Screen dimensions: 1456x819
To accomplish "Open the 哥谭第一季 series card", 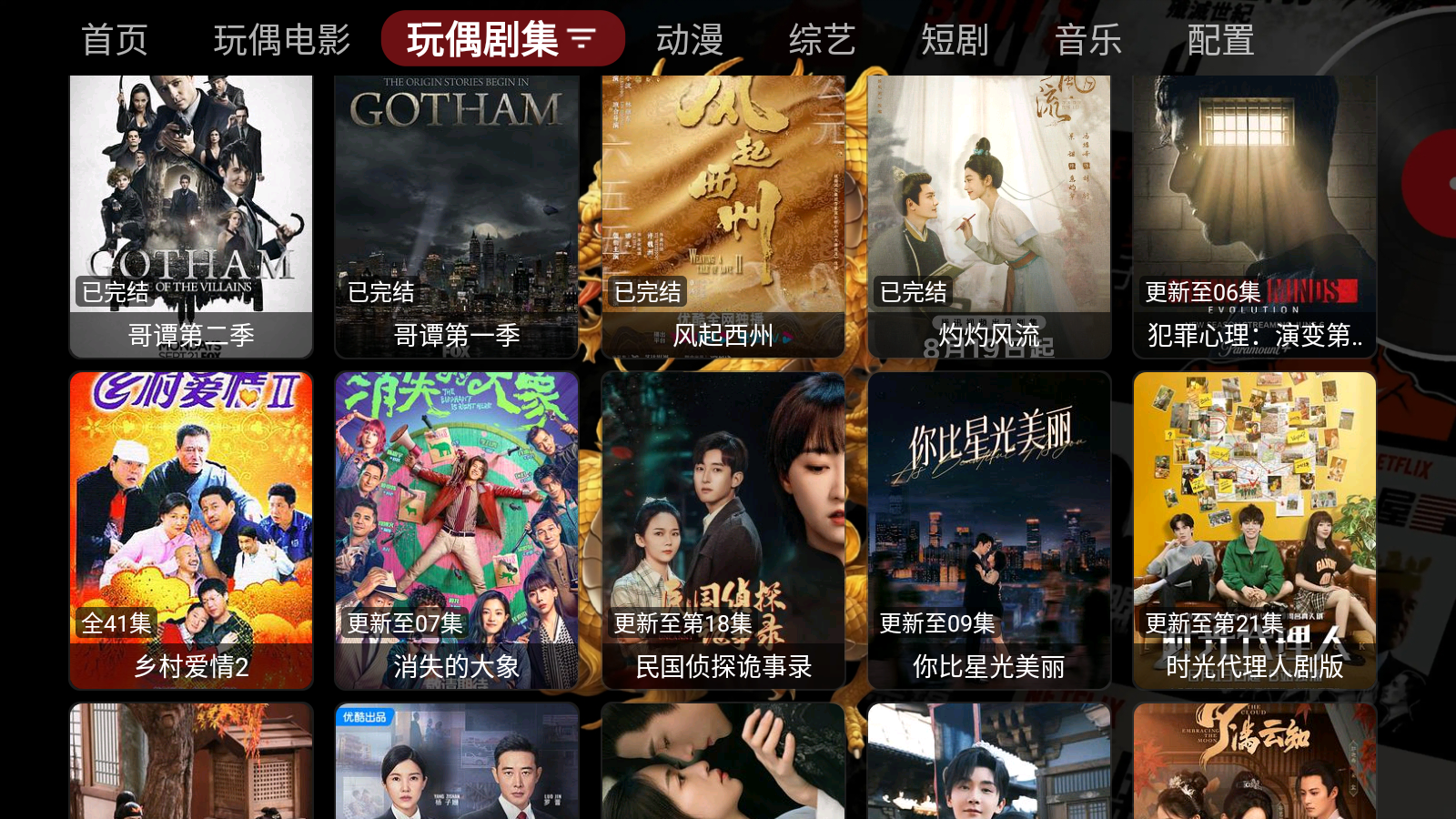I will click(x=457, y=217).
